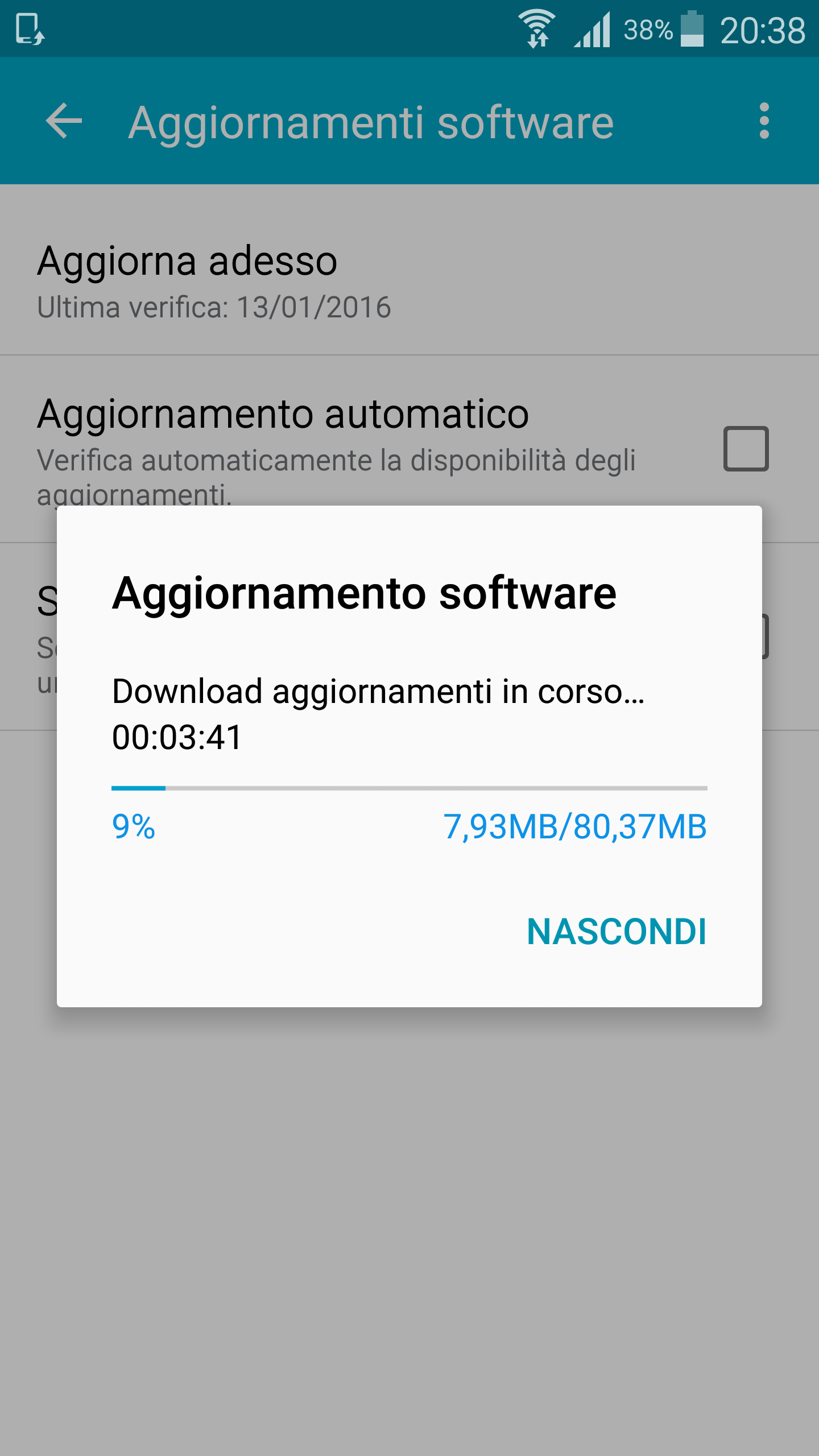Hide the download dialog with NASCONDI
Screen dimensions: 819x1456
click(x=617, y=932)
